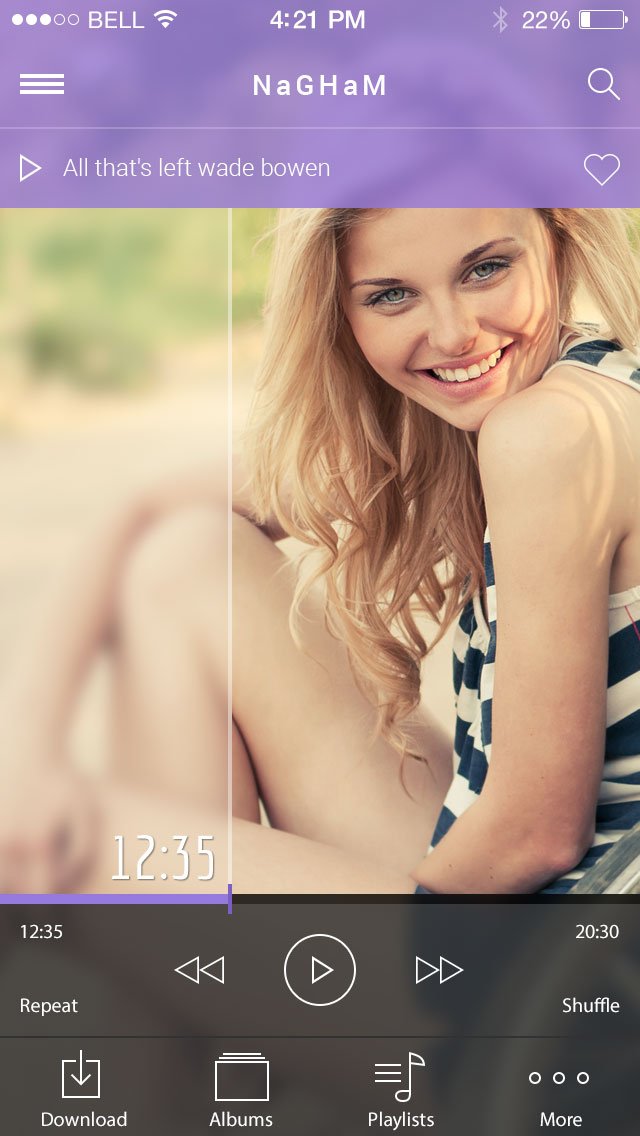Start playback with the circled play button
The image size is (640, 1136).
coord(320,970)
